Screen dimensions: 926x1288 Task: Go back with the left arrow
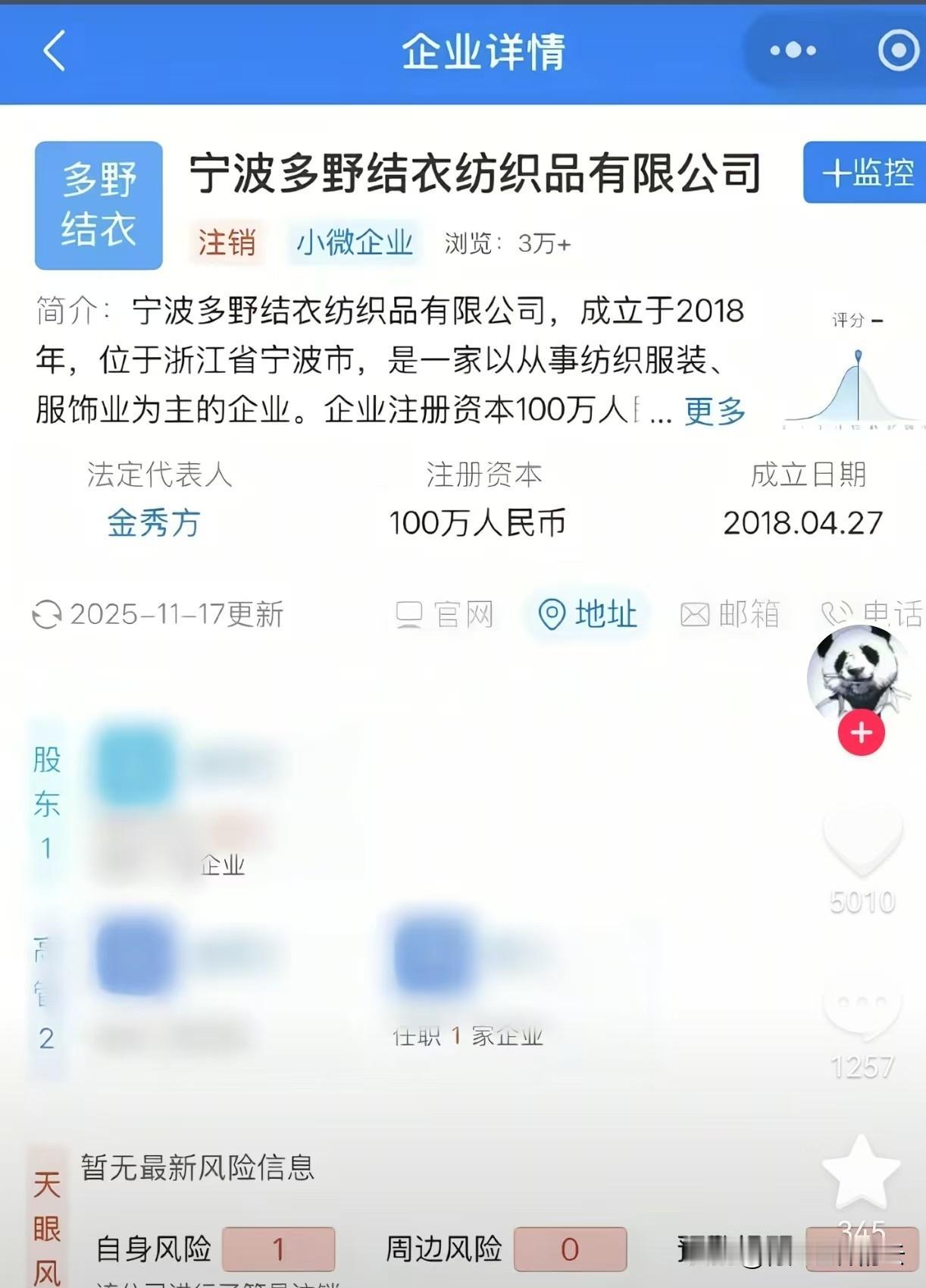point(50,51)
